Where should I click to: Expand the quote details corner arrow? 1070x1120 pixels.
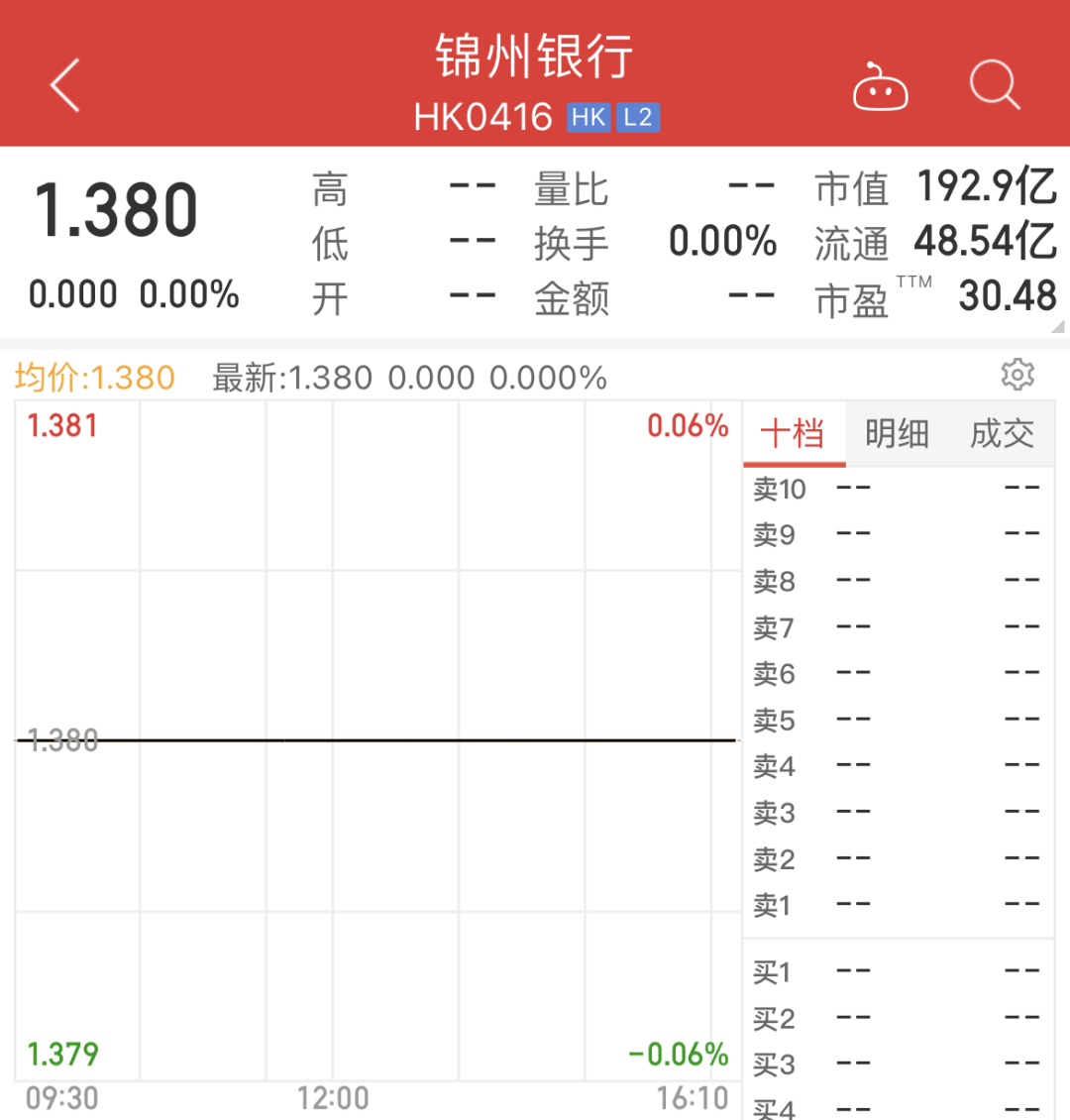pos(1057,326)
